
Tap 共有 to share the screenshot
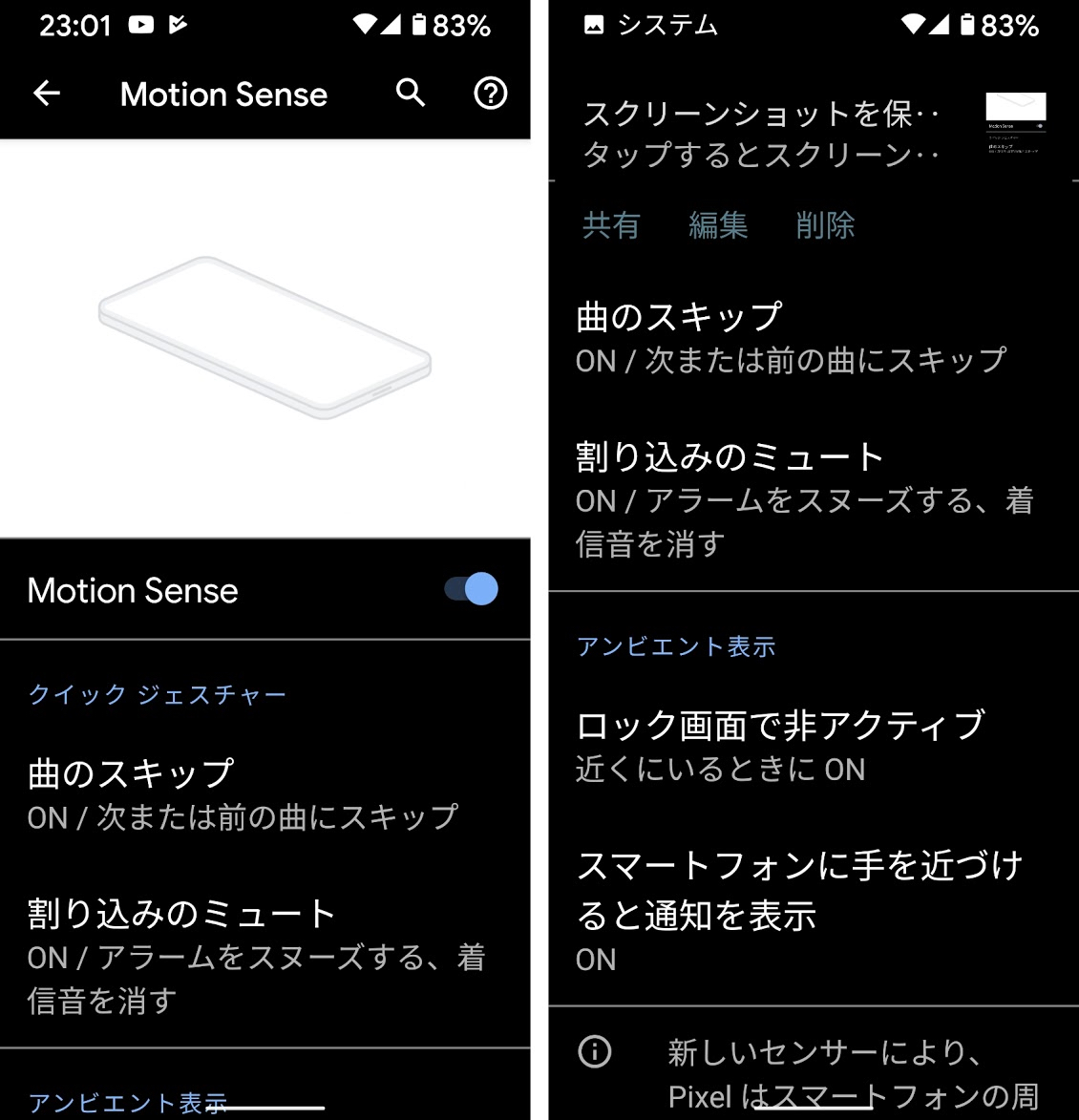(x=611, y=225)
